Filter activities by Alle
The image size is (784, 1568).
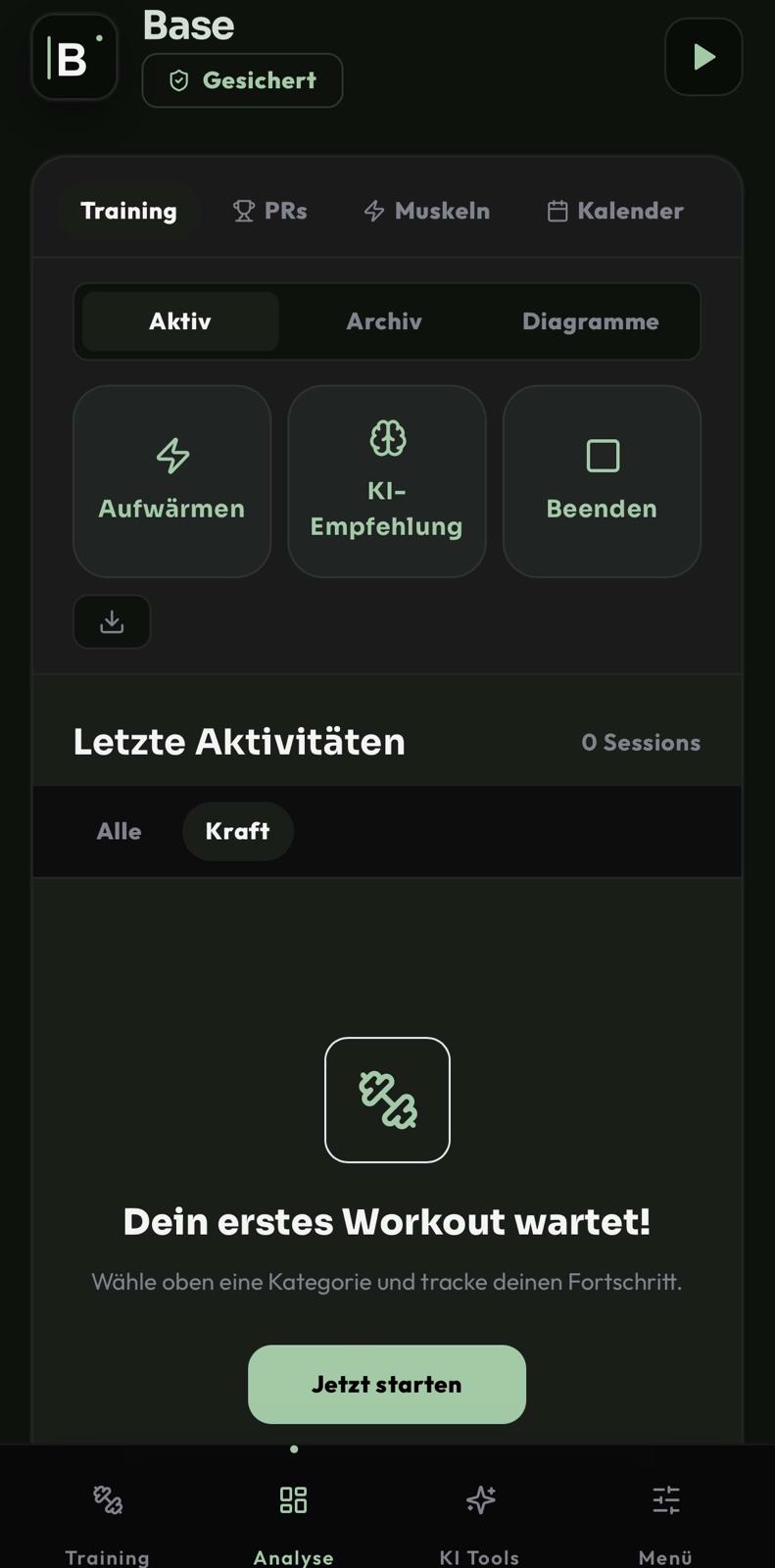pyautogui.click(x=119, y=831)
